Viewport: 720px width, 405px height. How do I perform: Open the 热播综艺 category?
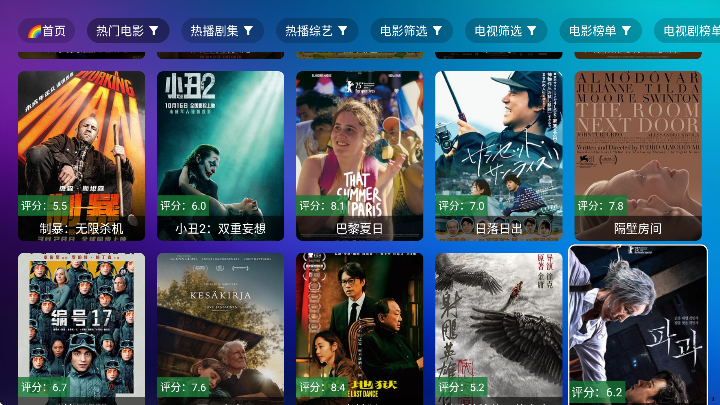[x=315, y=31]
